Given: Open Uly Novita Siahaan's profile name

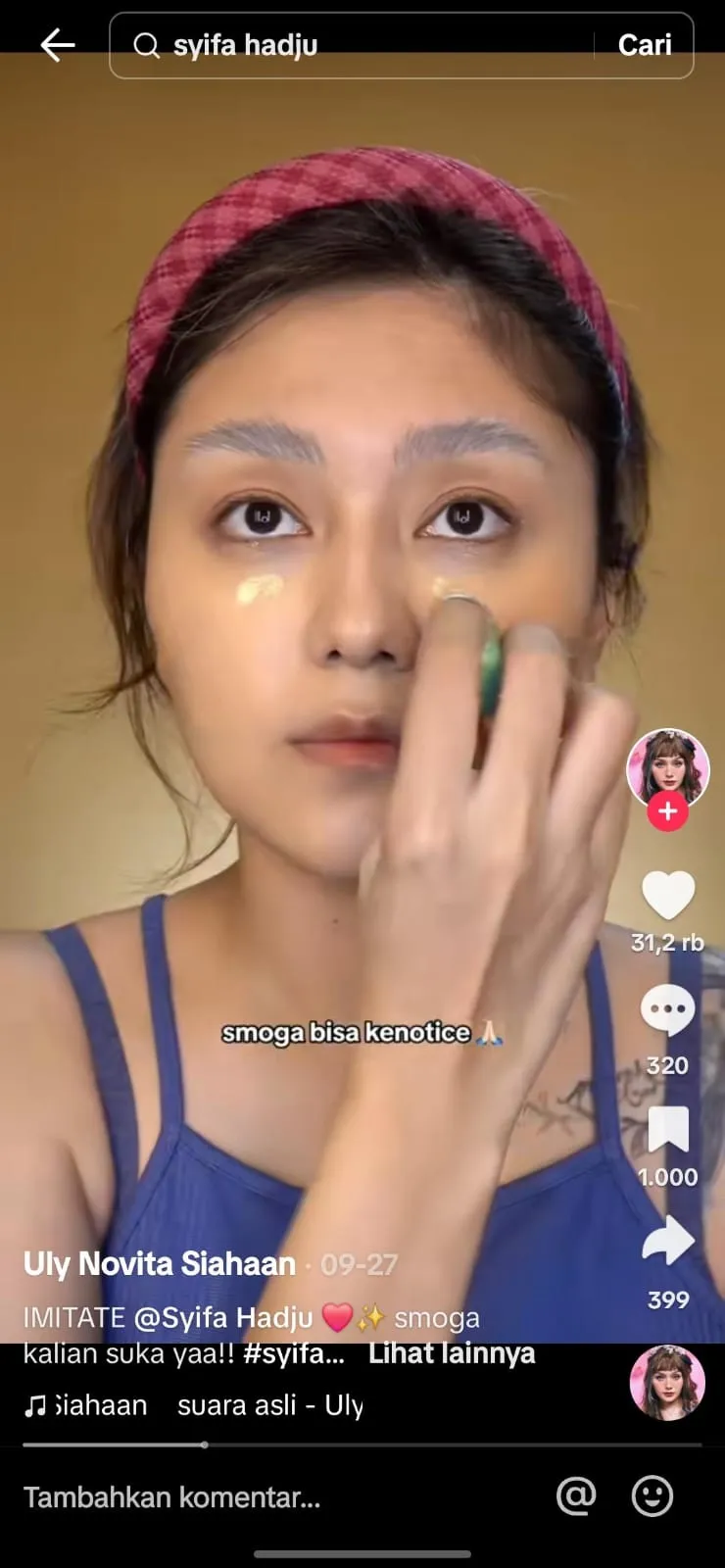Looking at the screenshot, I should pos(160,1264).
